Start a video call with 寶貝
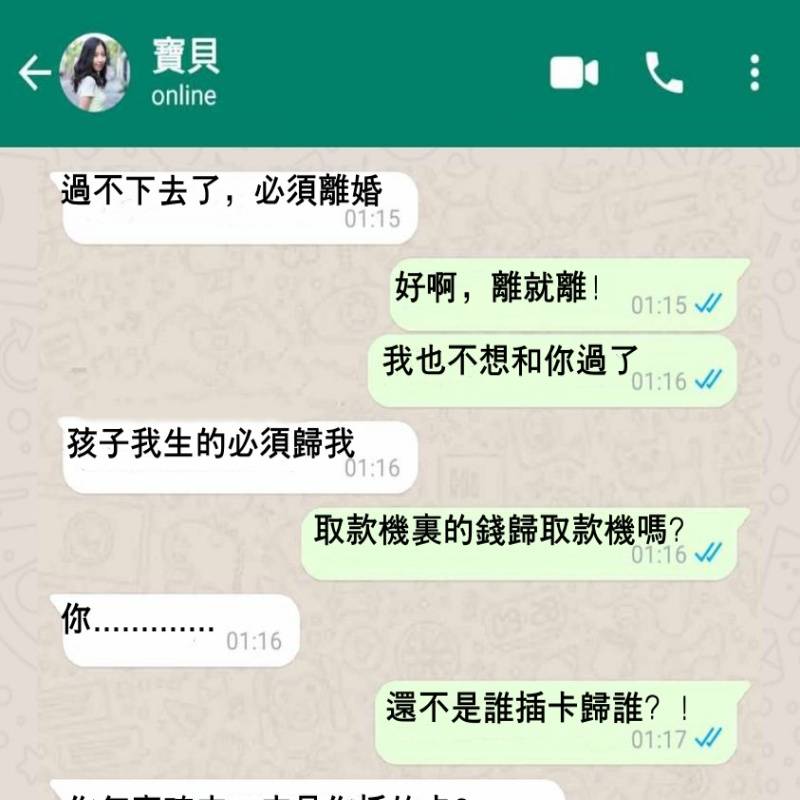The height and width of the screenshot is (800, 800). pyautogui.click(x=574, y=73)
